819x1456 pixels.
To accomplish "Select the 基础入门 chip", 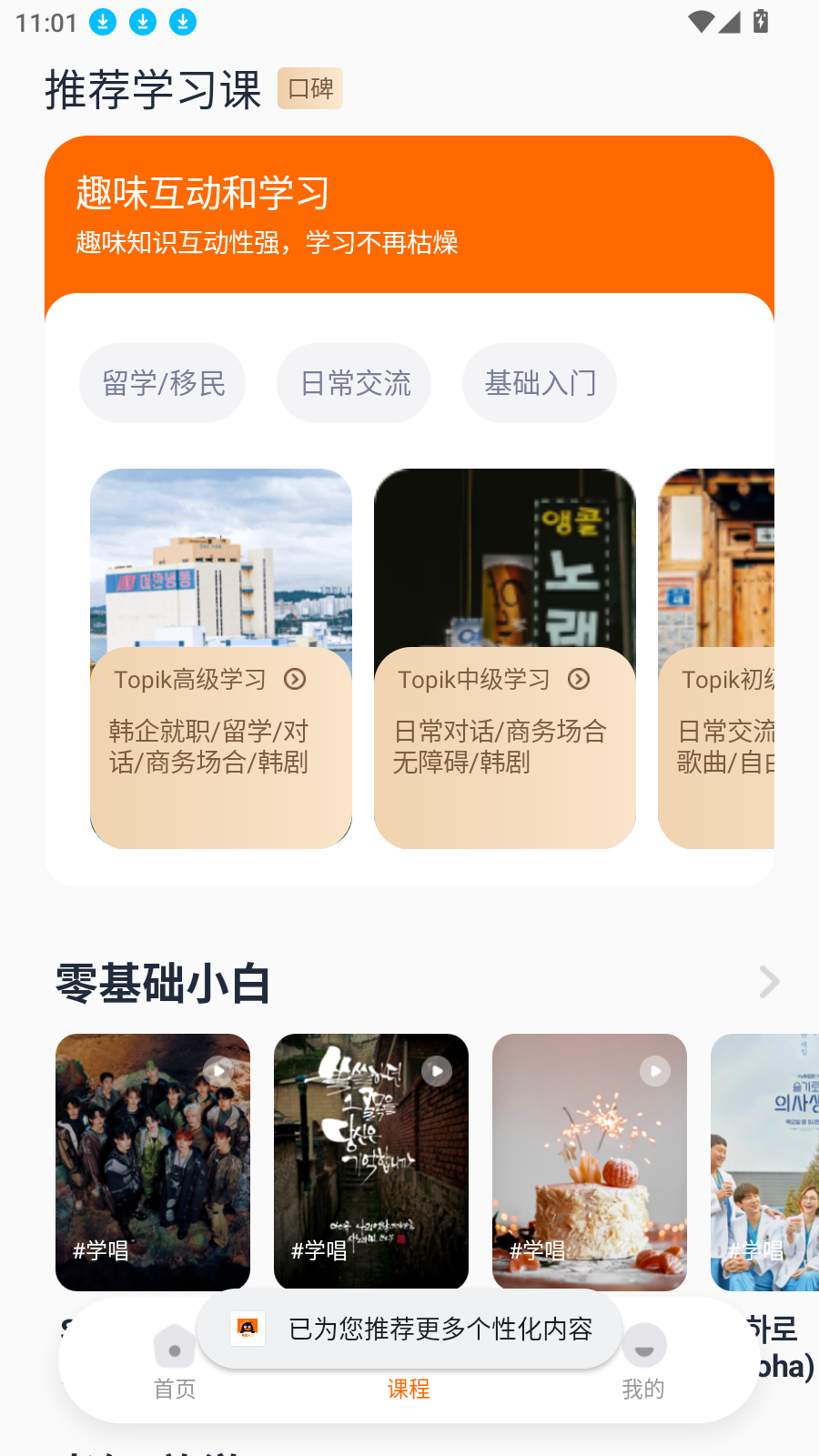I will click(x=540, y=383).
